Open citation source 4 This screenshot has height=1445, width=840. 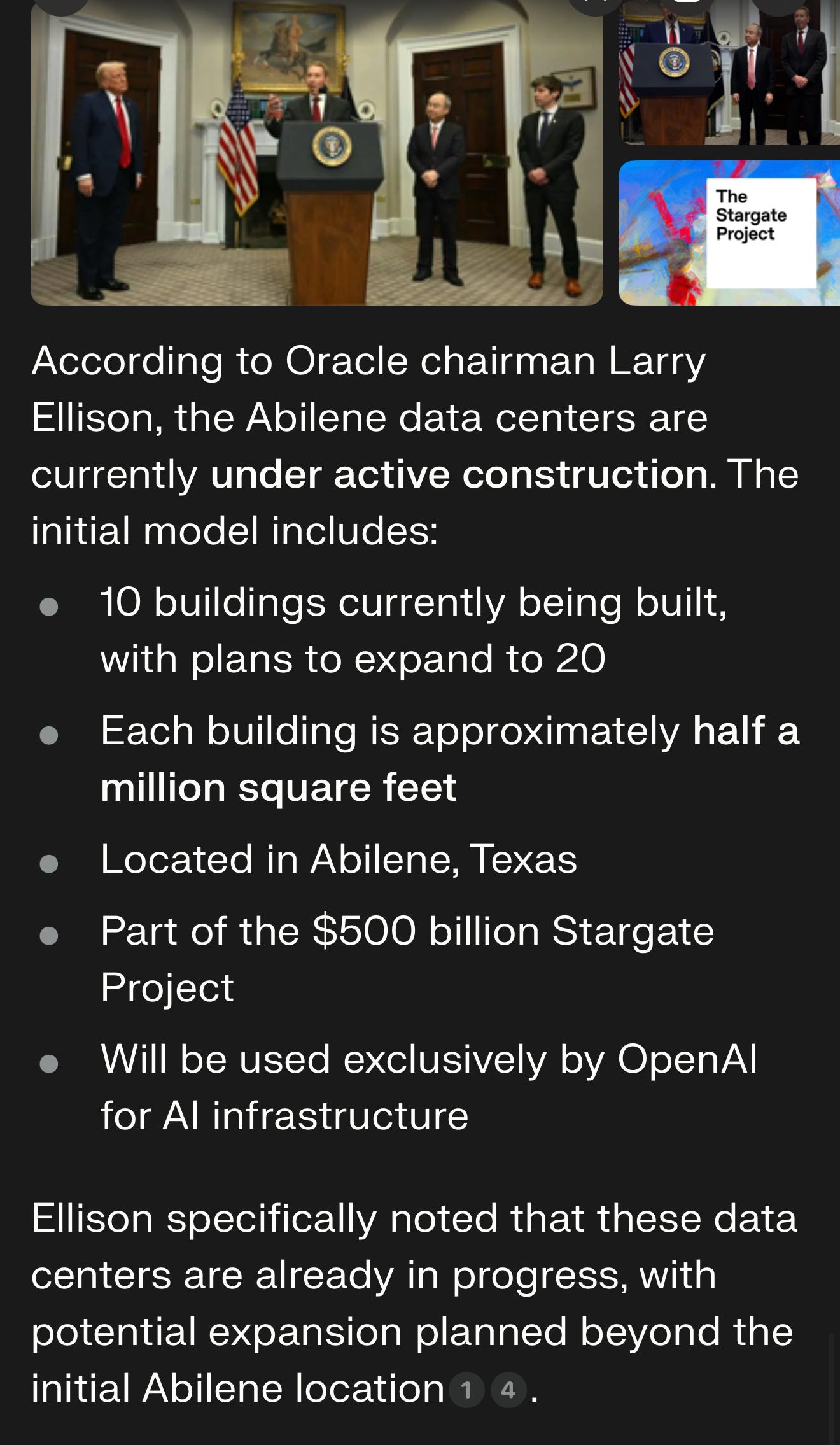508,1390
